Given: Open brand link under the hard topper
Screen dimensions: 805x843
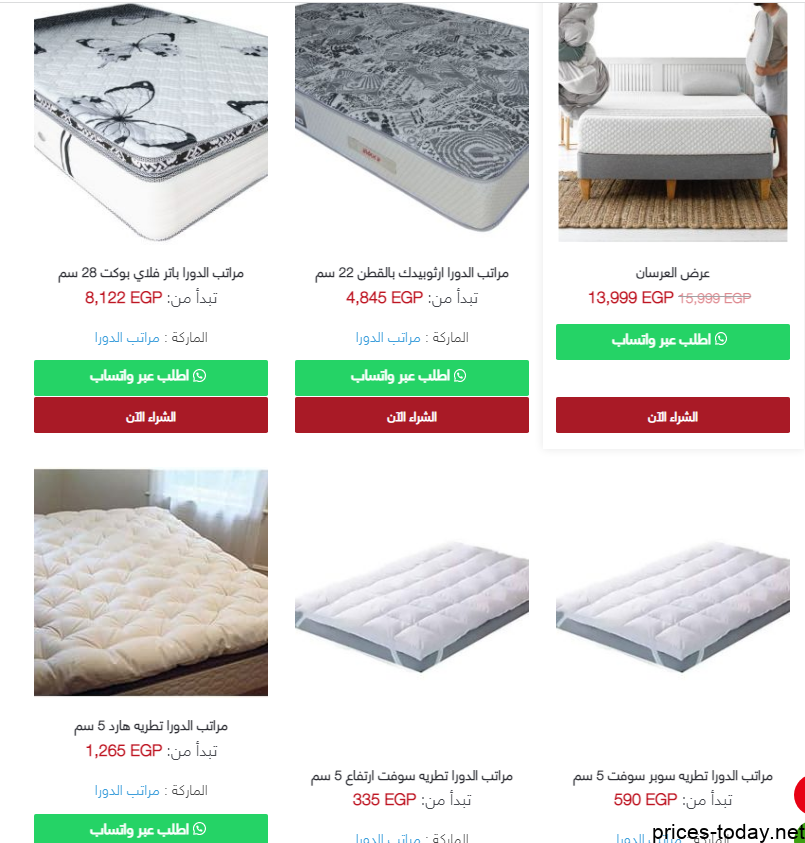Looking at the screenshot, I should [127, 791].
